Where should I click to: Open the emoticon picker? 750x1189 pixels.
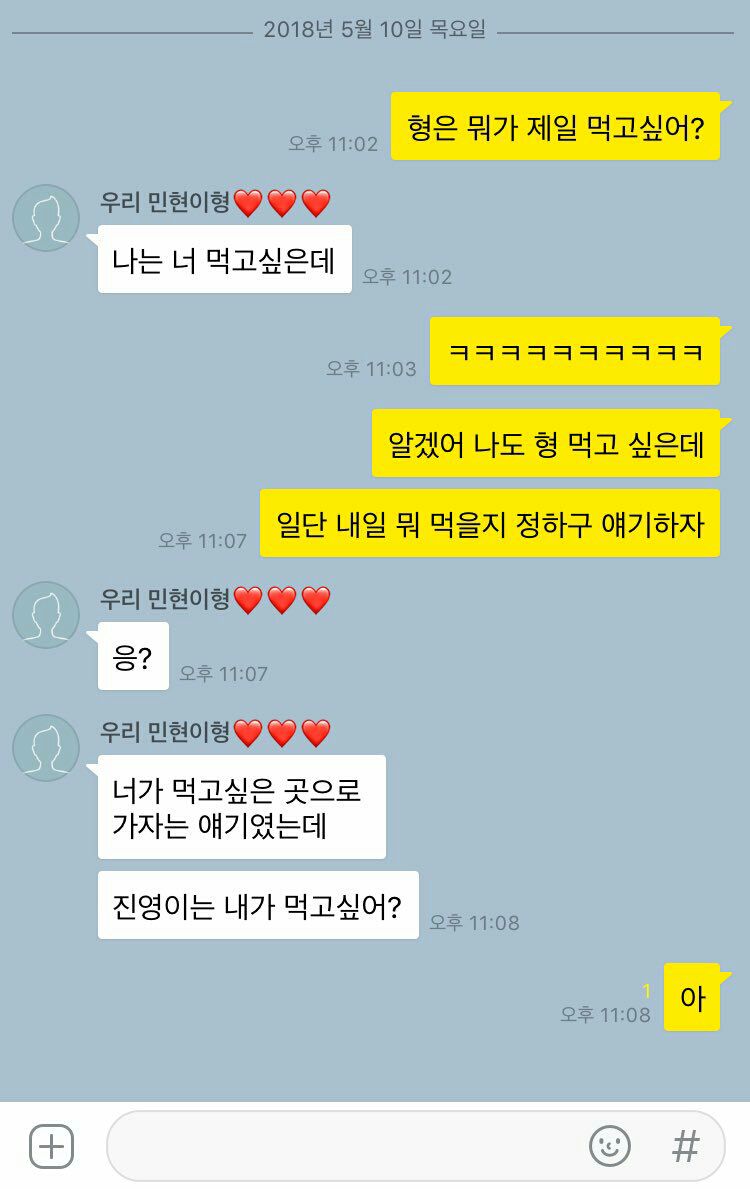pyautogui.click(x=610, y=1146)
